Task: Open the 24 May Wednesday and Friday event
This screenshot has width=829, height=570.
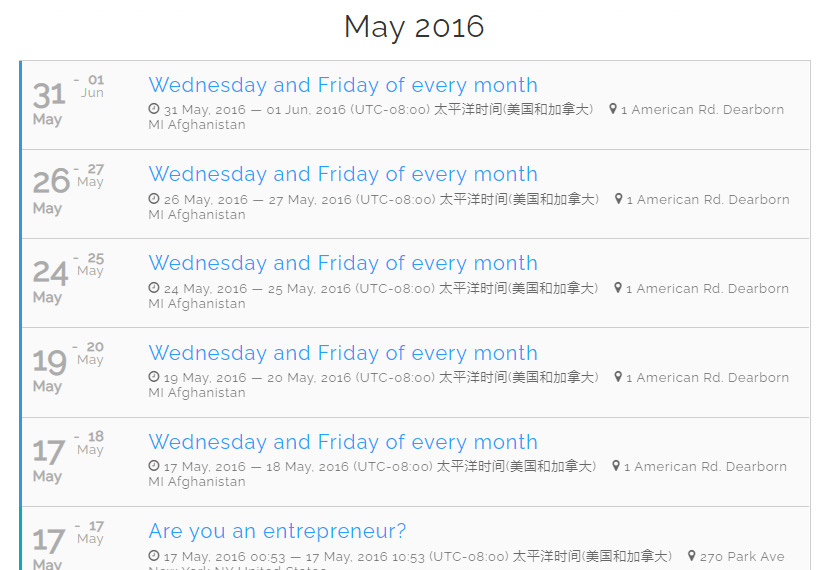Action: 343,264
